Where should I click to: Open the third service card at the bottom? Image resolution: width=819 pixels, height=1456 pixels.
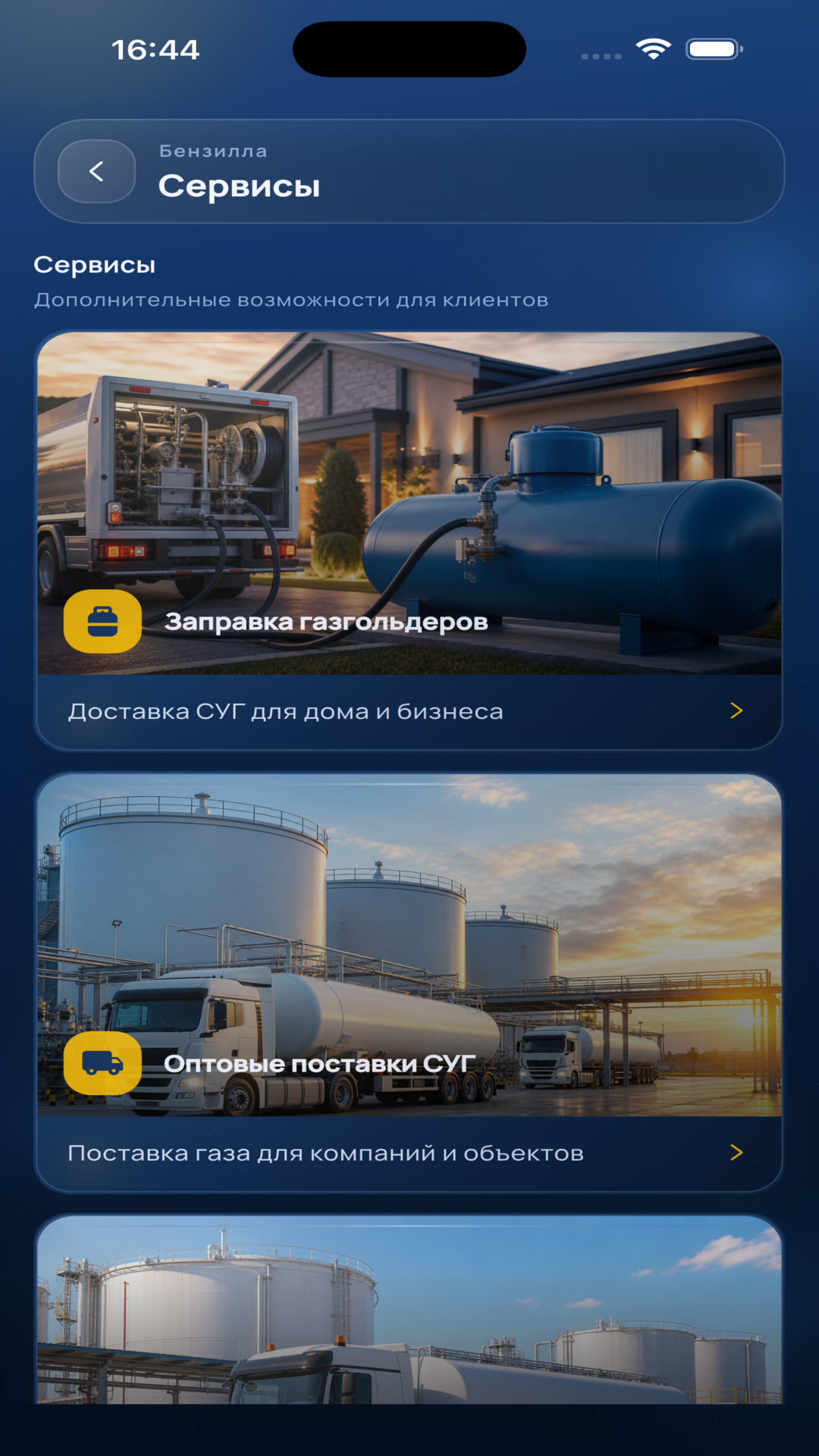pos(409,1310)
